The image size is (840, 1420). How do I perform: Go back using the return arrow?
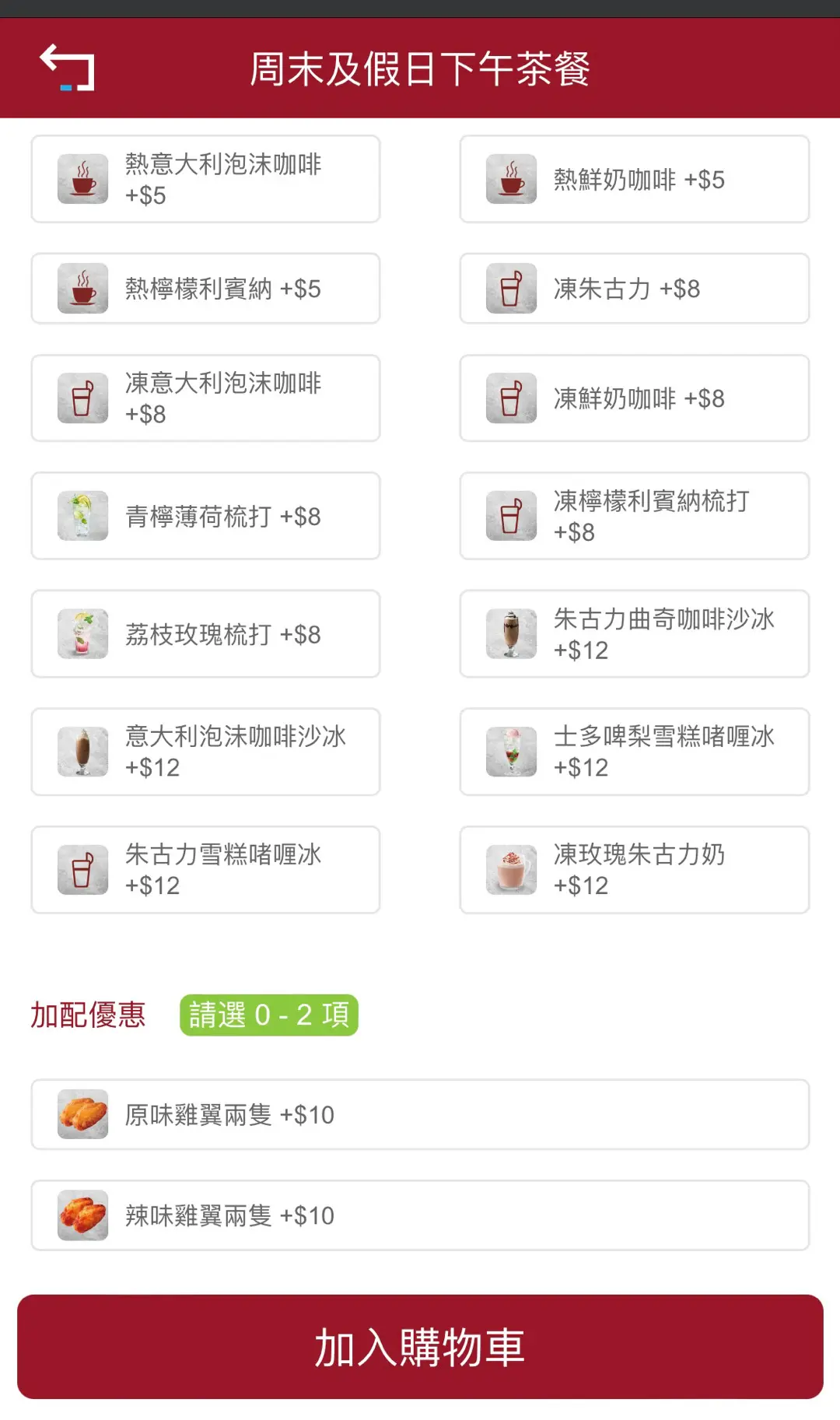pos(68,68)
